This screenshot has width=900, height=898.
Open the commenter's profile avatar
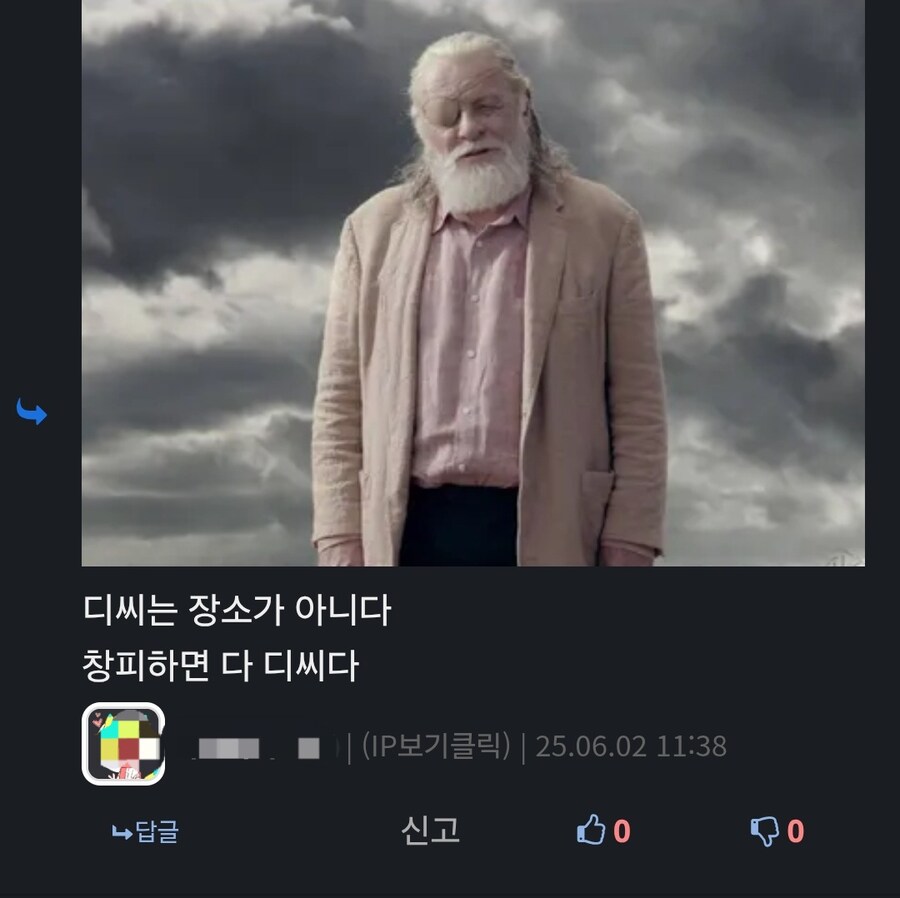pos(123,744)
